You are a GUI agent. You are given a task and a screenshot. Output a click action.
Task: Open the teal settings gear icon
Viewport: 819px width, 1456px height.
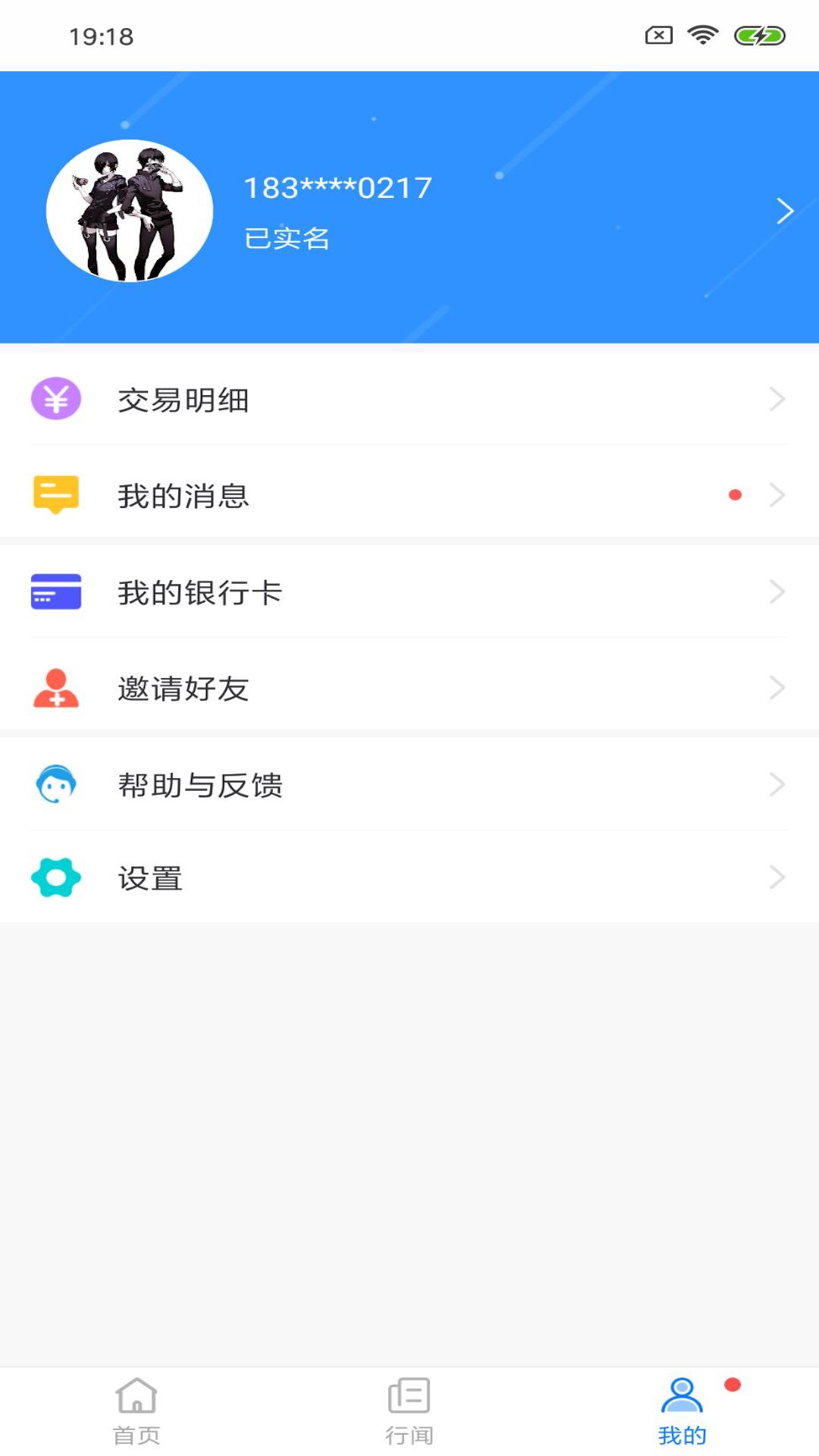pyautogui.click(x=55, y=878)
